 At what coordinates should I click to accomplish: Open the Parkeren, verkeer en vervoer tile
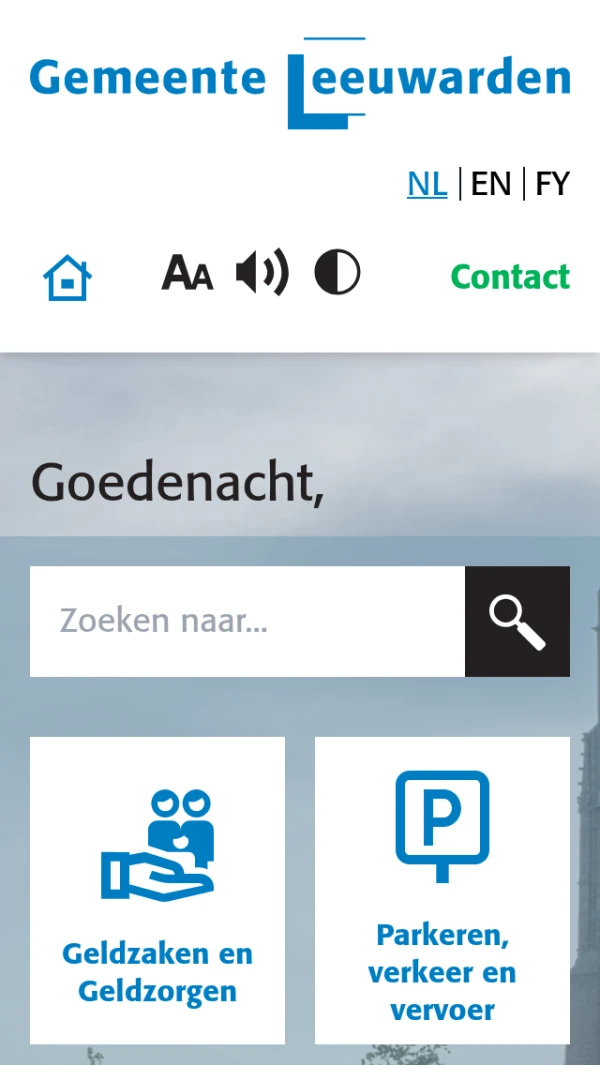point(442,890)
